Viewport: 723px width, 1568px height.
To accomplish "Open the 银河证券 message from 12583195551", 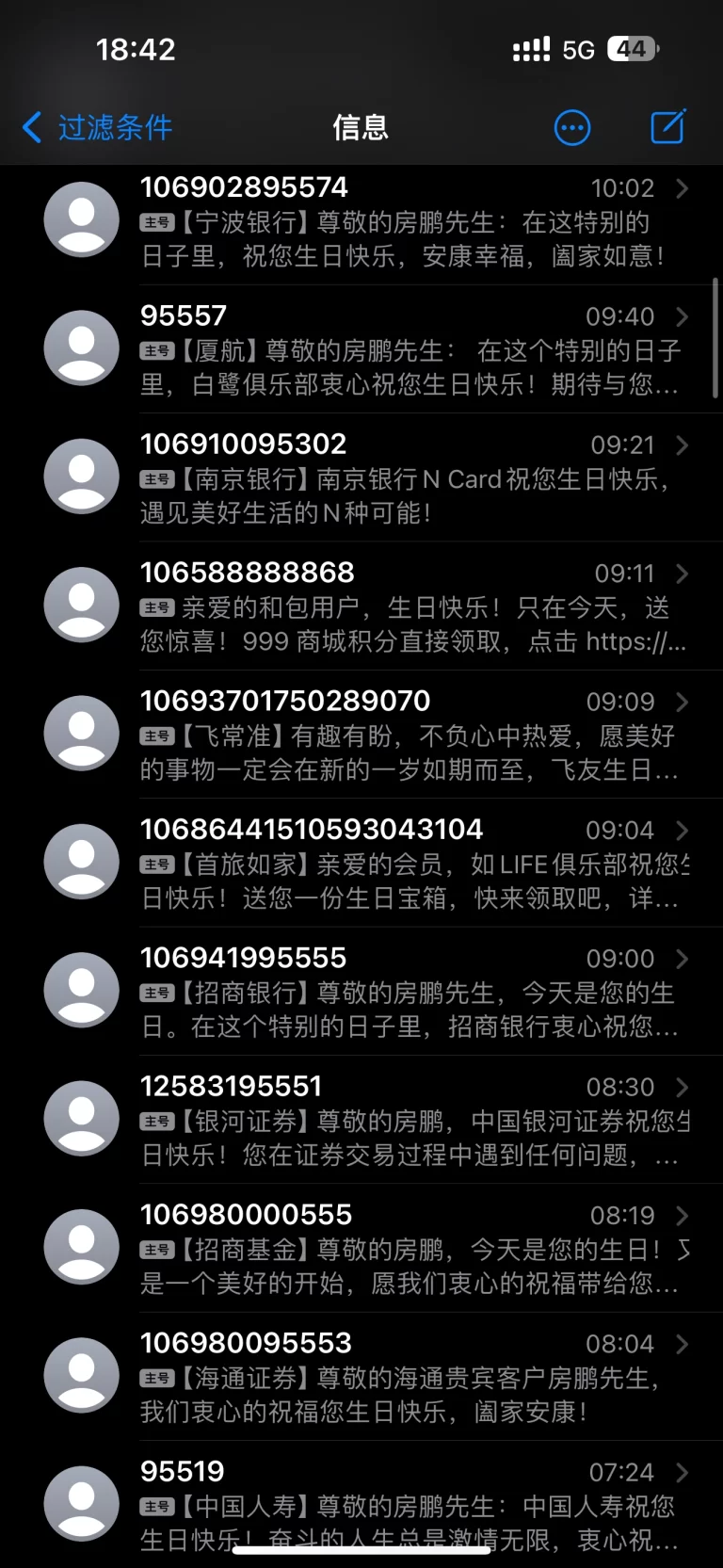I will 361,1120.
